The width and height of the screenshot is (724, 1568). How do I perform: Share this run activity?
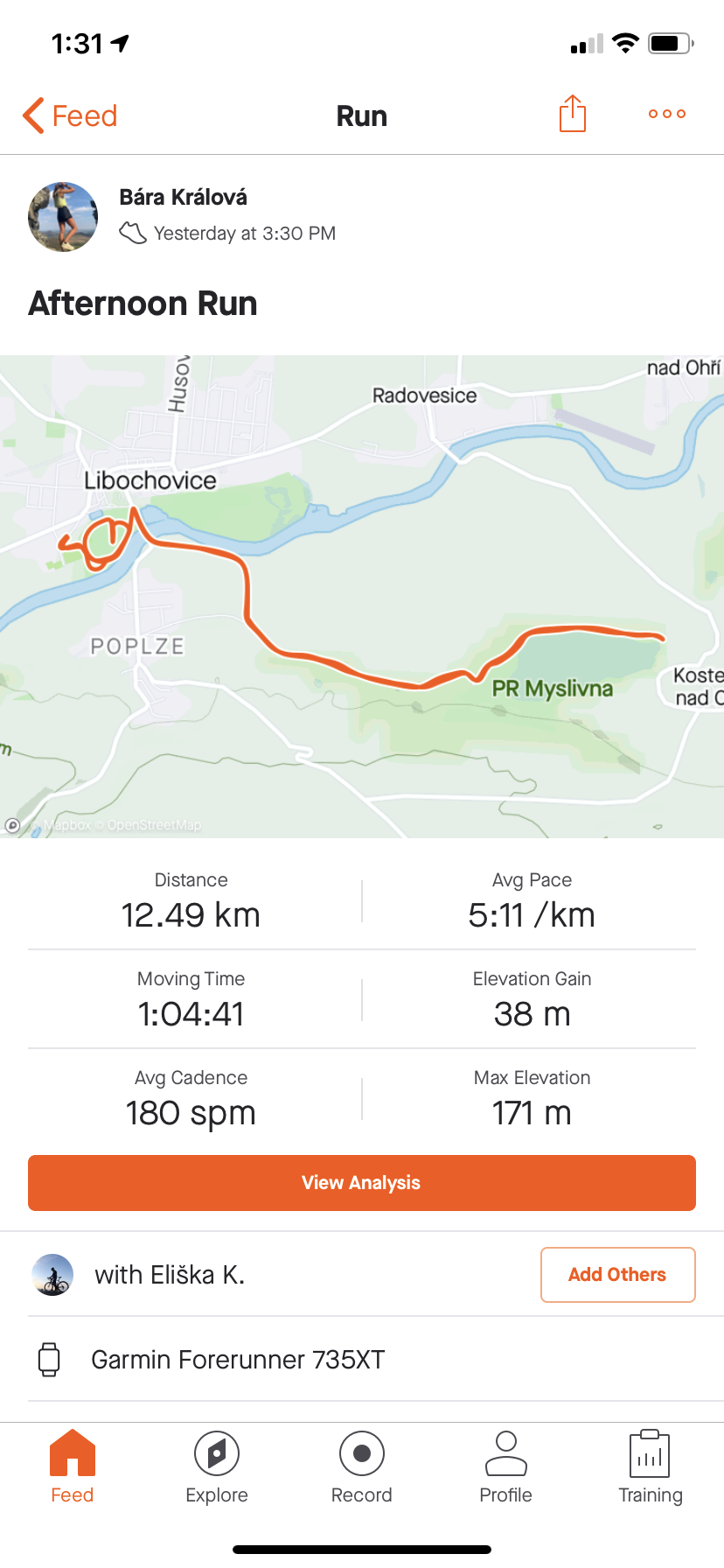(x=573, y=114)
